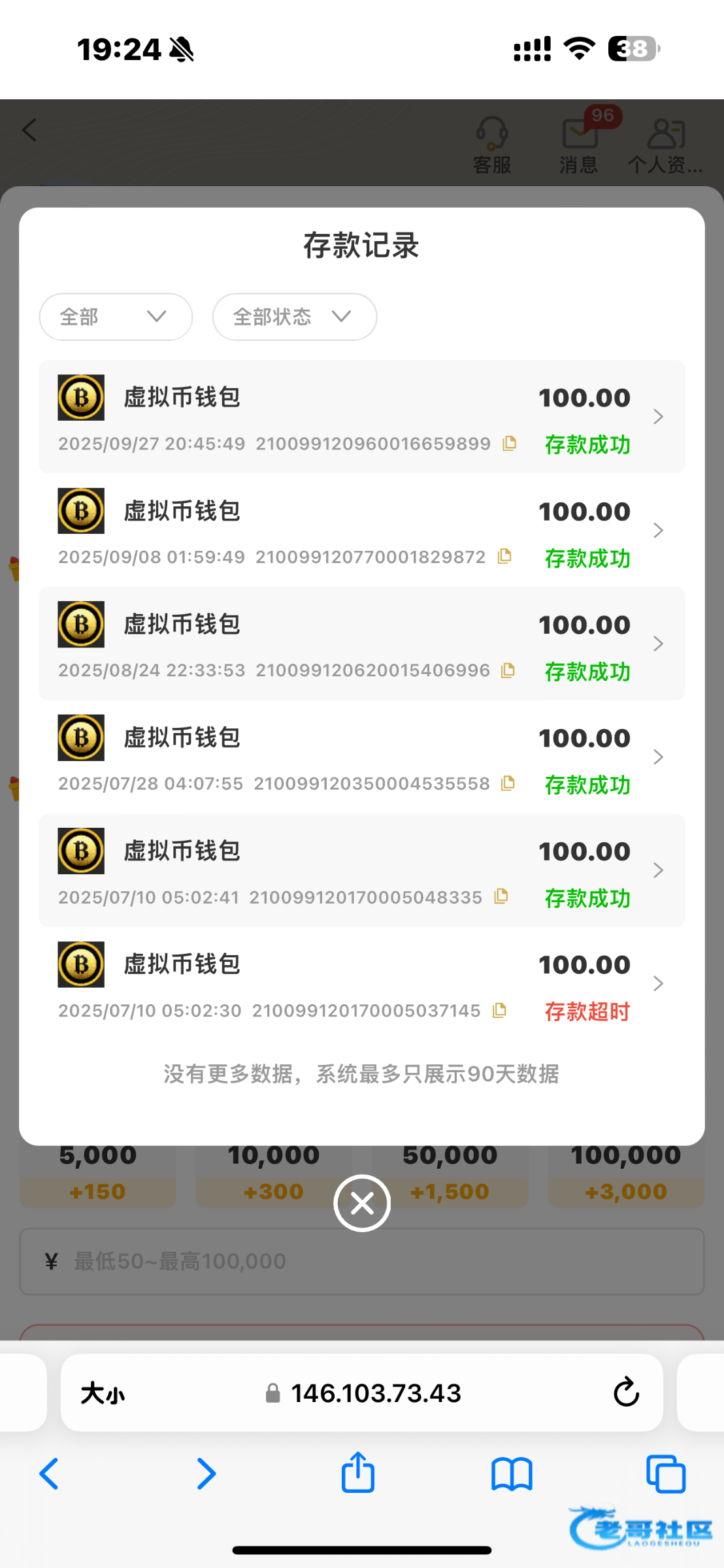This screenshot has width=724, height=1568.
Task: Go back in Safari browser history
Action: click(49, 1474)
